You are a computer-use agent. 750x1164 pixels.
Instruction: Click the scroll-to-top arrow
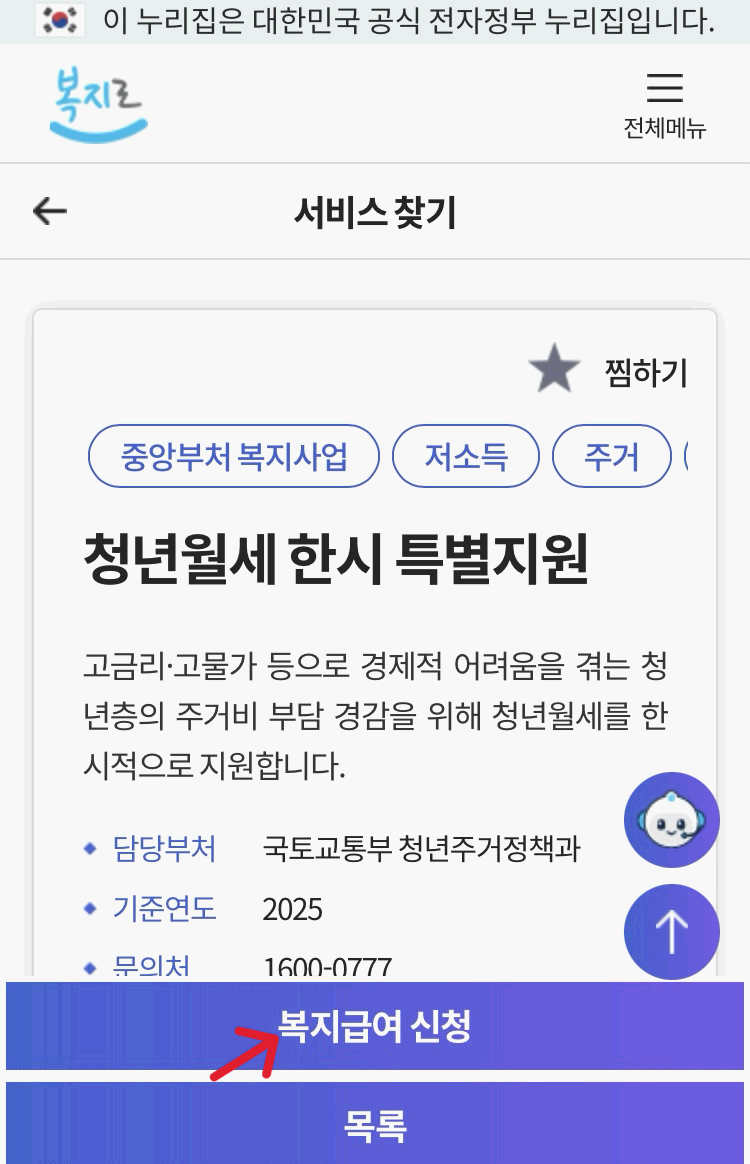671,931
